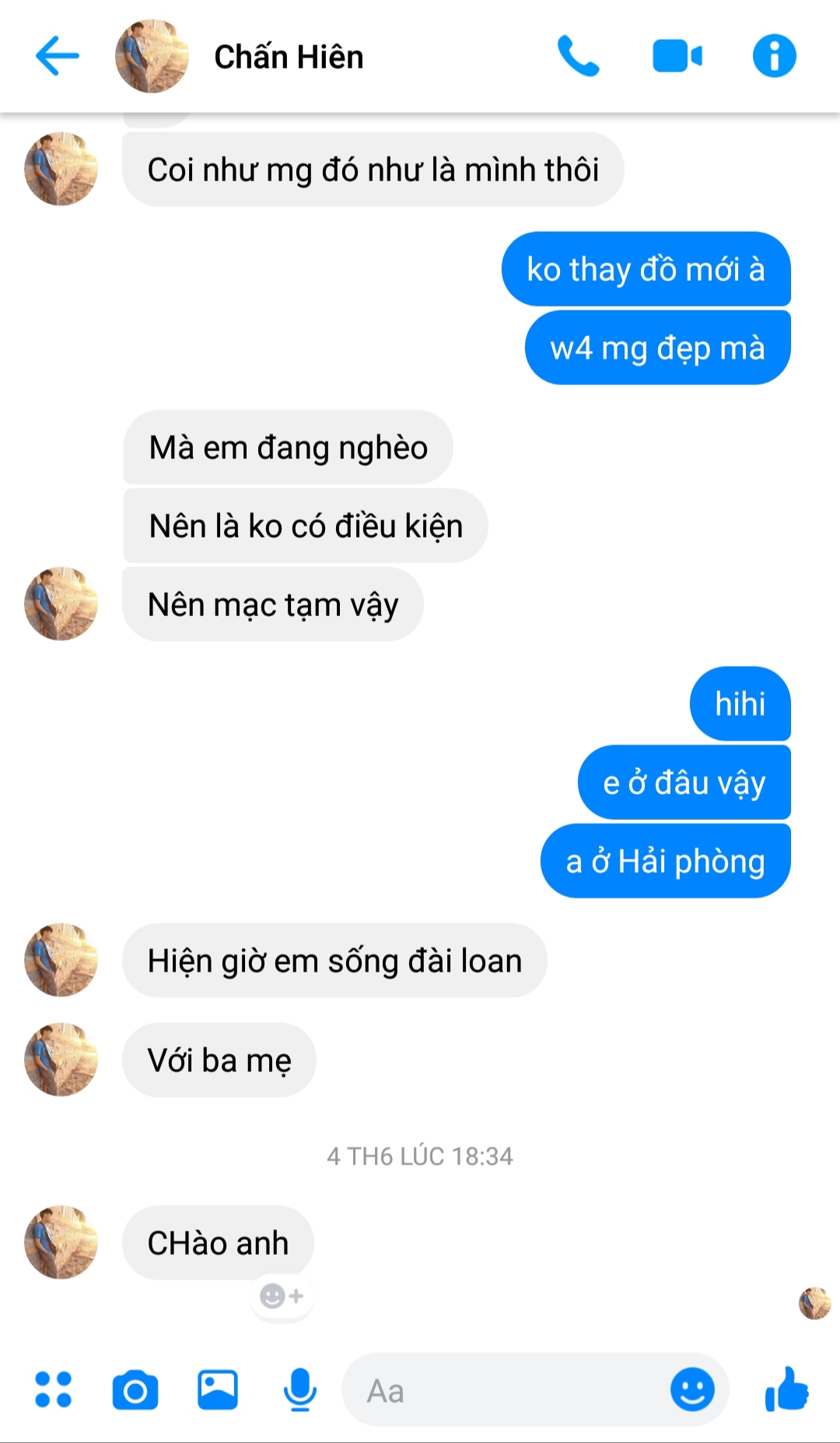This screenshot has width=840, height=1443.
Task: Open conversation info details
Action: coord(774,56)
